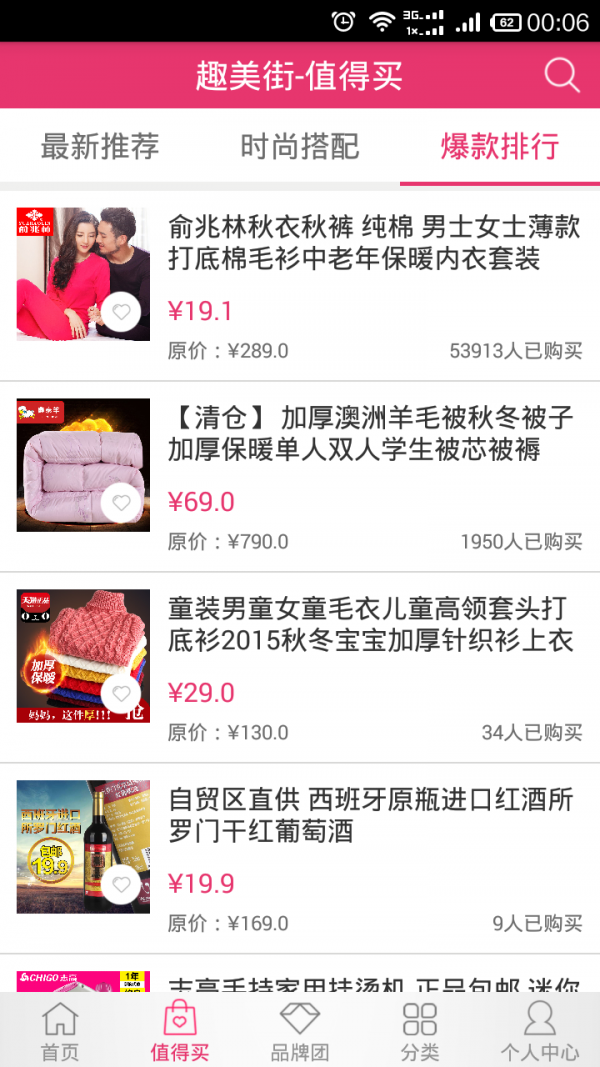Viewport: 600px width, 1067px height.
Task: Favorite the 罗门干红葡萄酒 with heart
Action: [x=122, y=884]
